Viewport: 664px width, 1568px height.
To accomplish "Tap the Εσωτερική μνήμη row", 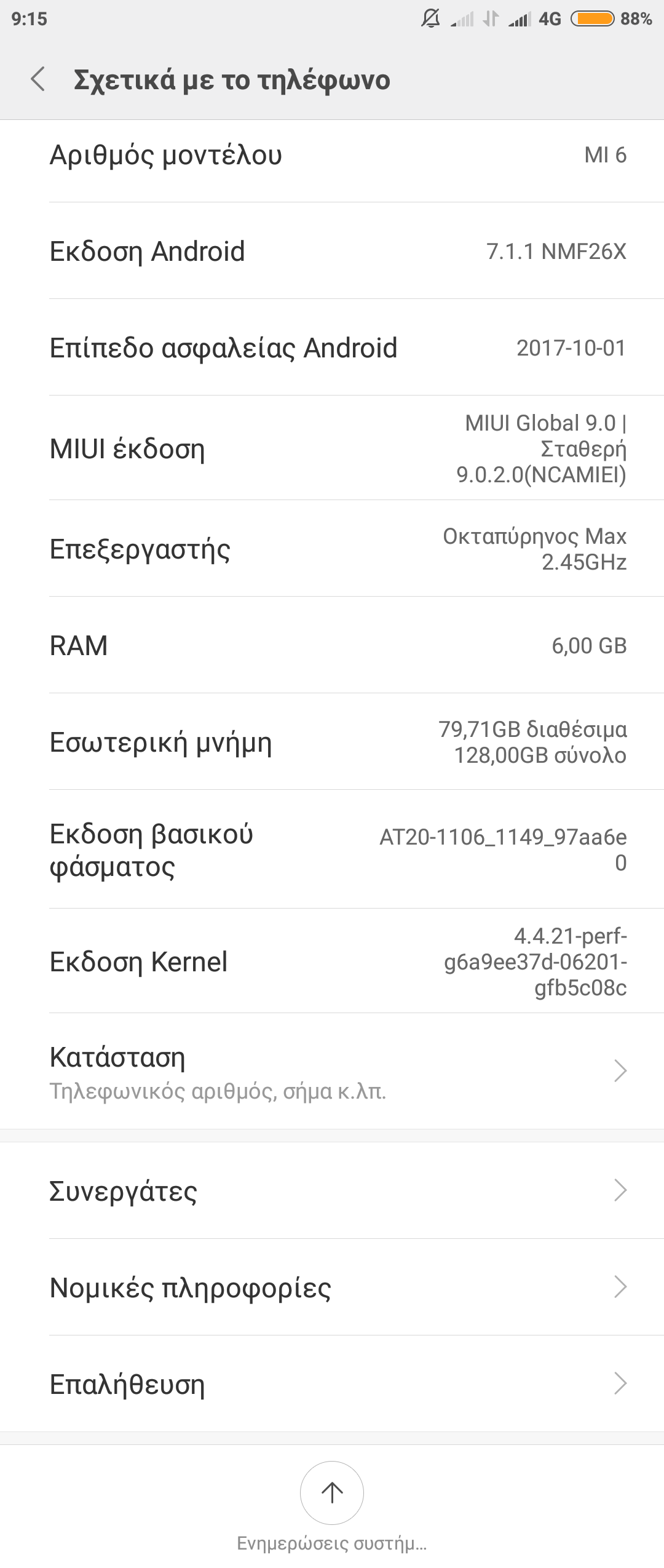I will tap(332, 742).
